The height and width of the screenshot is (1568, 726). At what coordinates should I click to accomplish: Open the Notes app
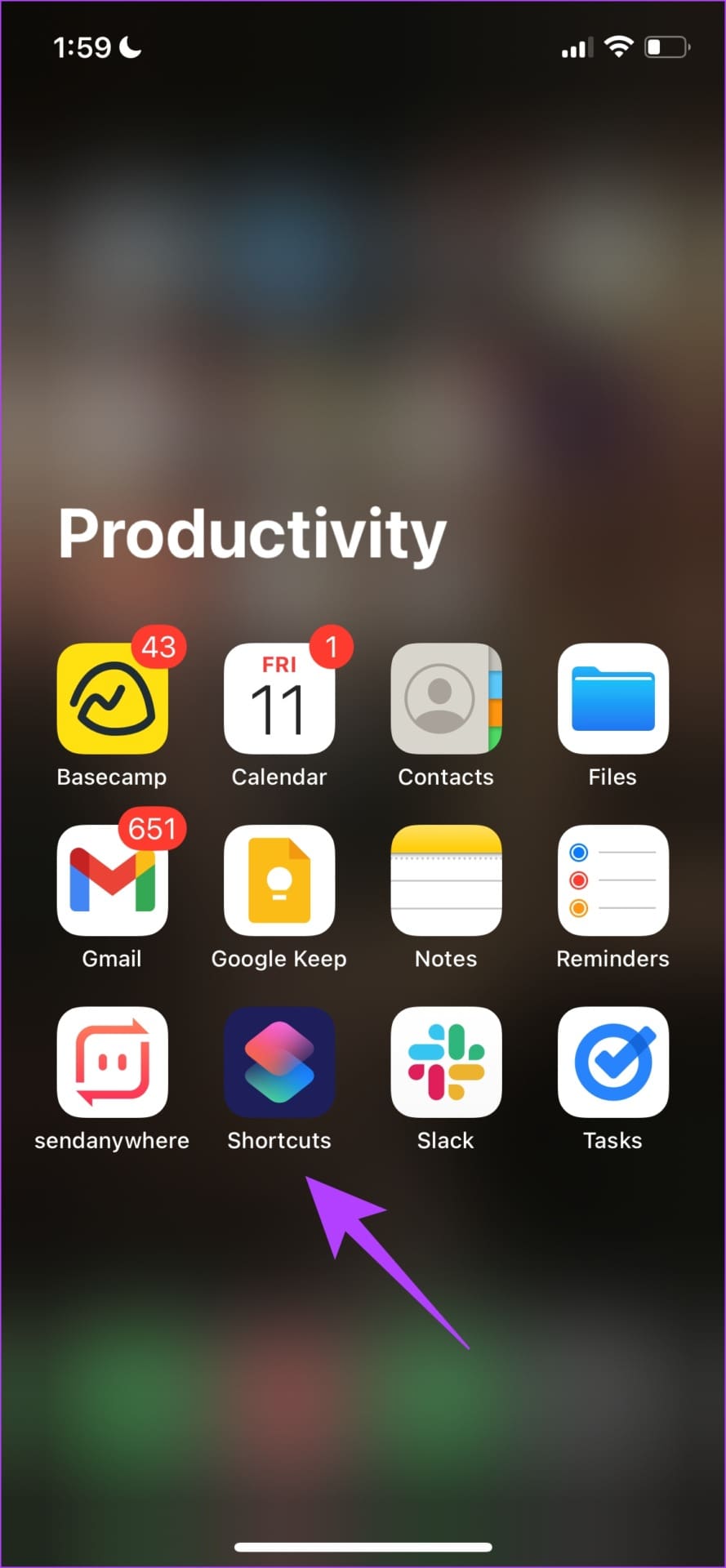click(x=445, y=881)
